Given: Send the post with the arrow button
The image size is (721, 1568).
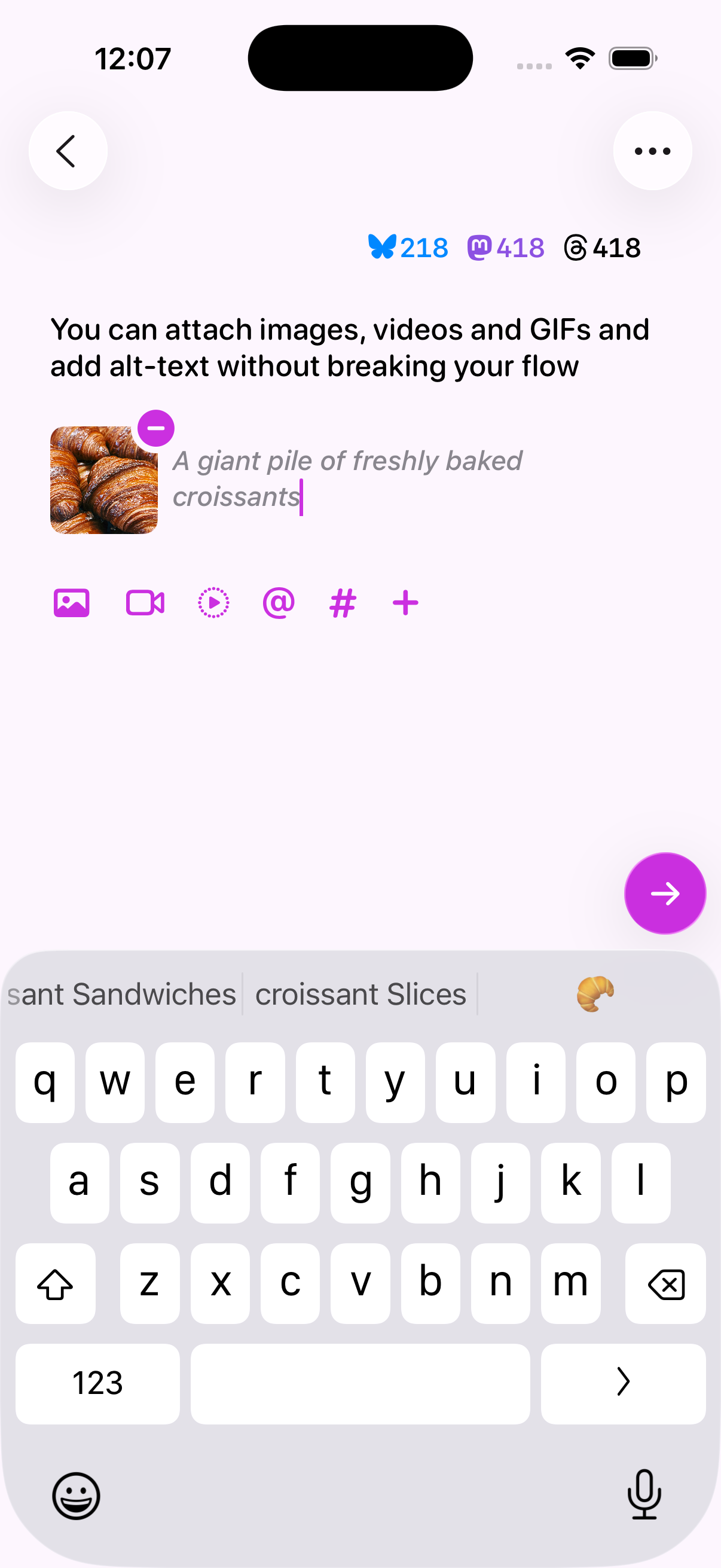Looking at the screenshot, I should [x=665, y=893].
